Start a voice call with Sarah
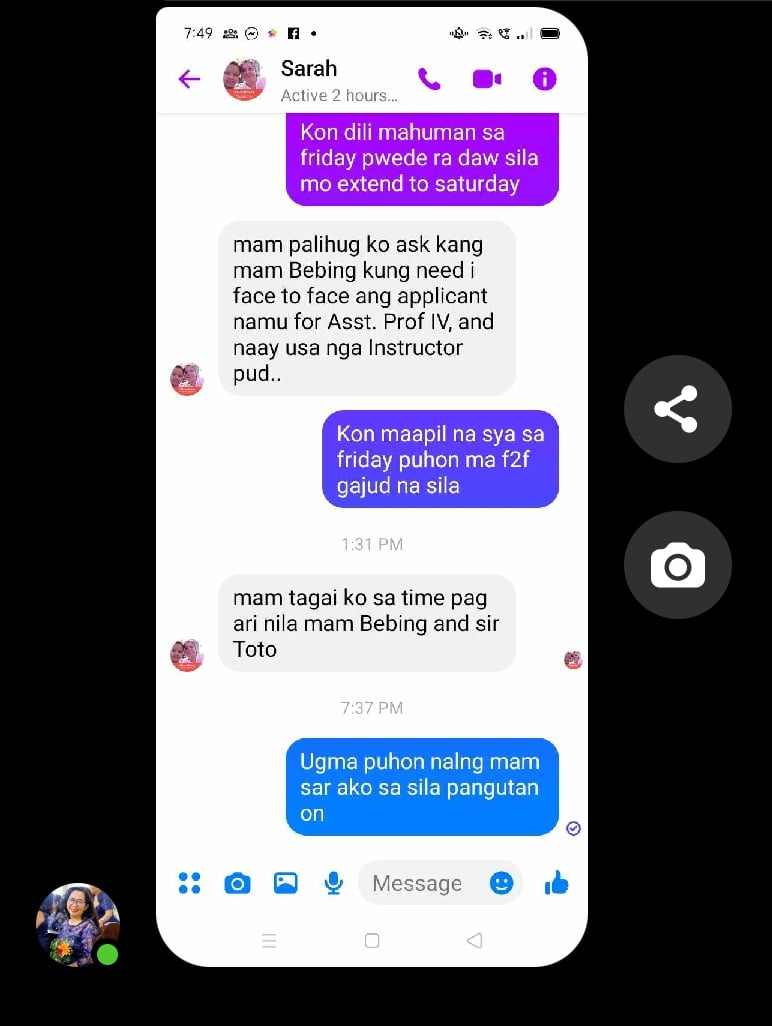Viewport: 772px width, 1026px height. 429,79
